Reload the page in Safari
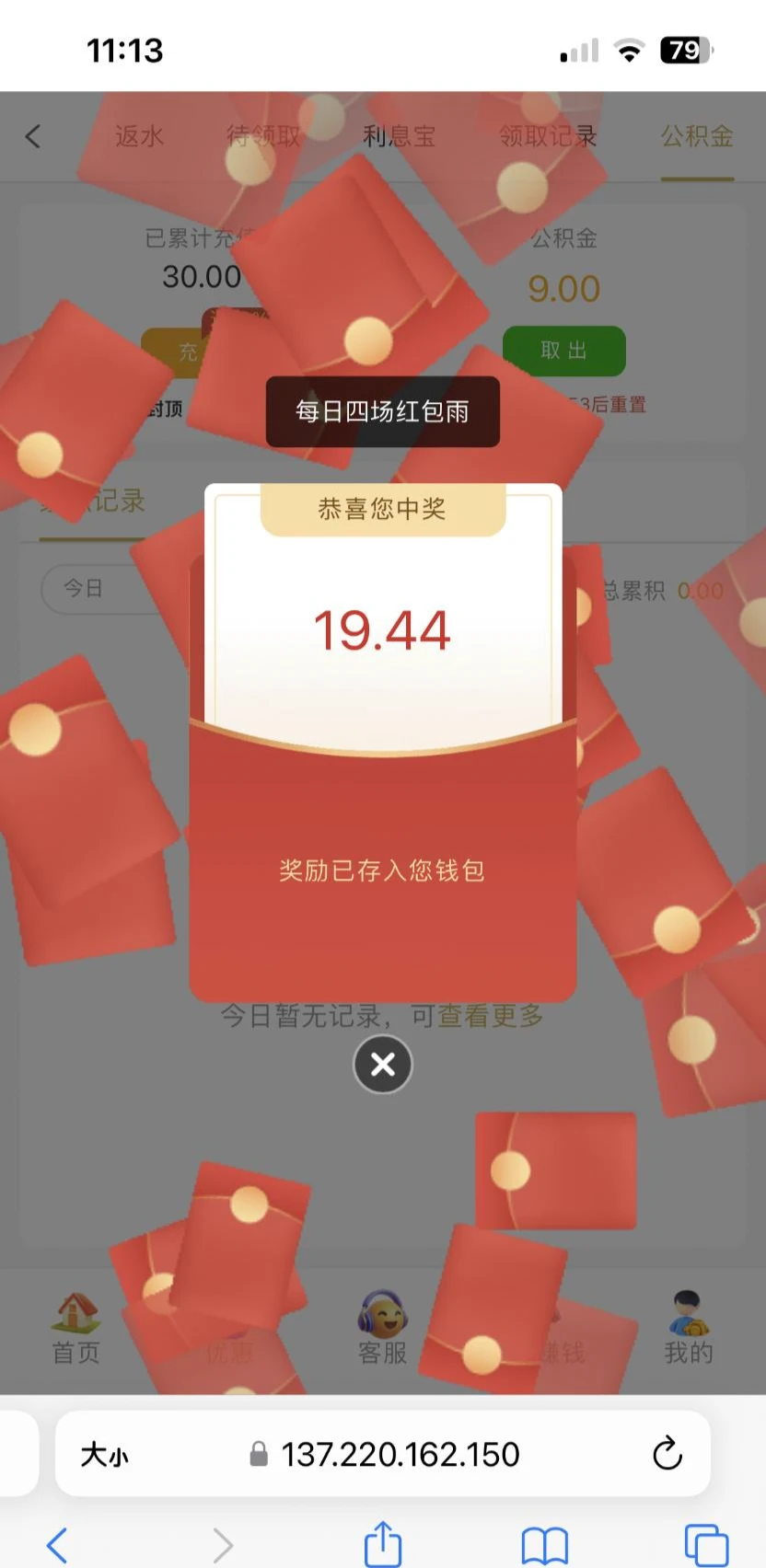766x1568 pixels. point(667,1454)
